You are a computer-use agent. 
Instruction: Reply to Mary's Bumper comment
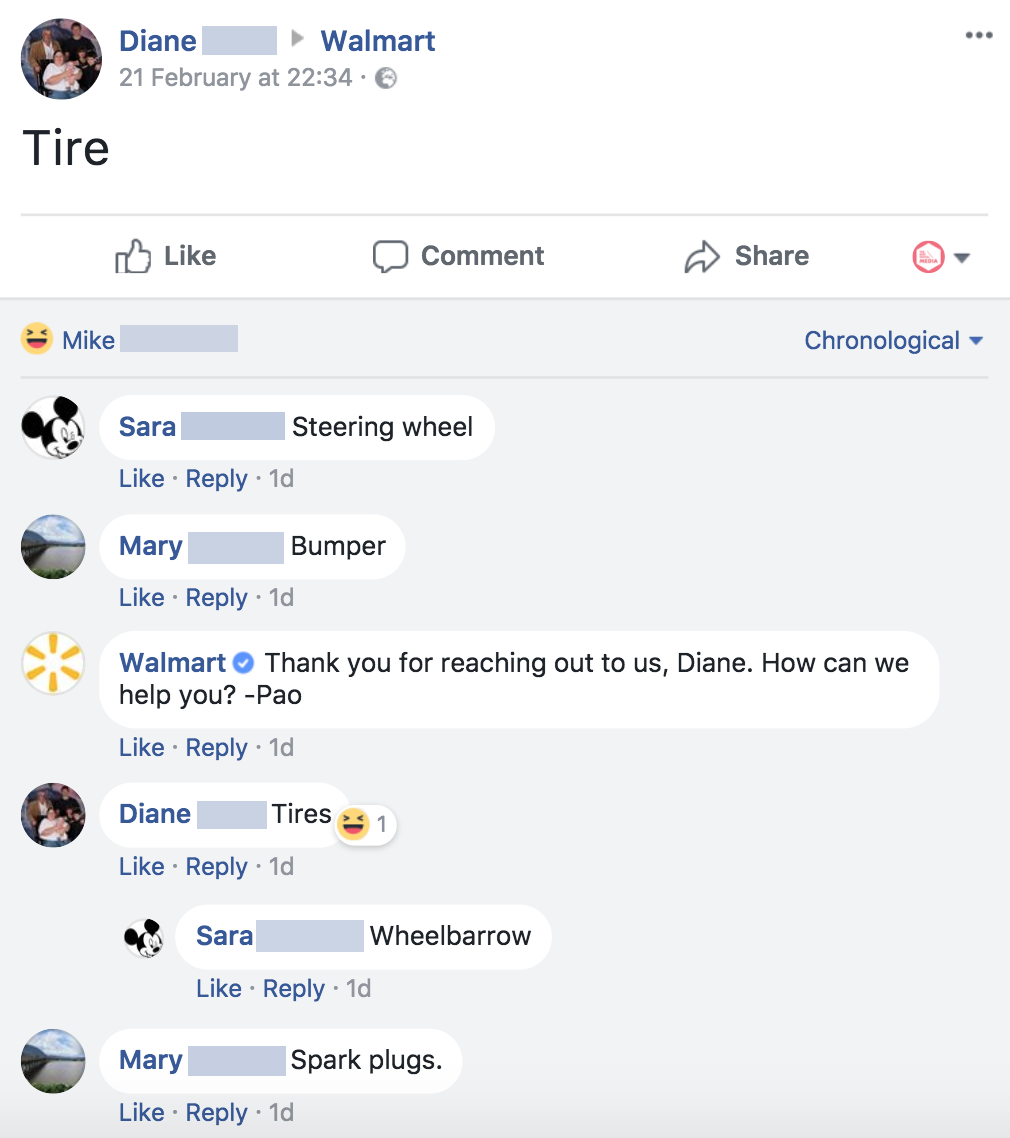[x=216, y=598]
